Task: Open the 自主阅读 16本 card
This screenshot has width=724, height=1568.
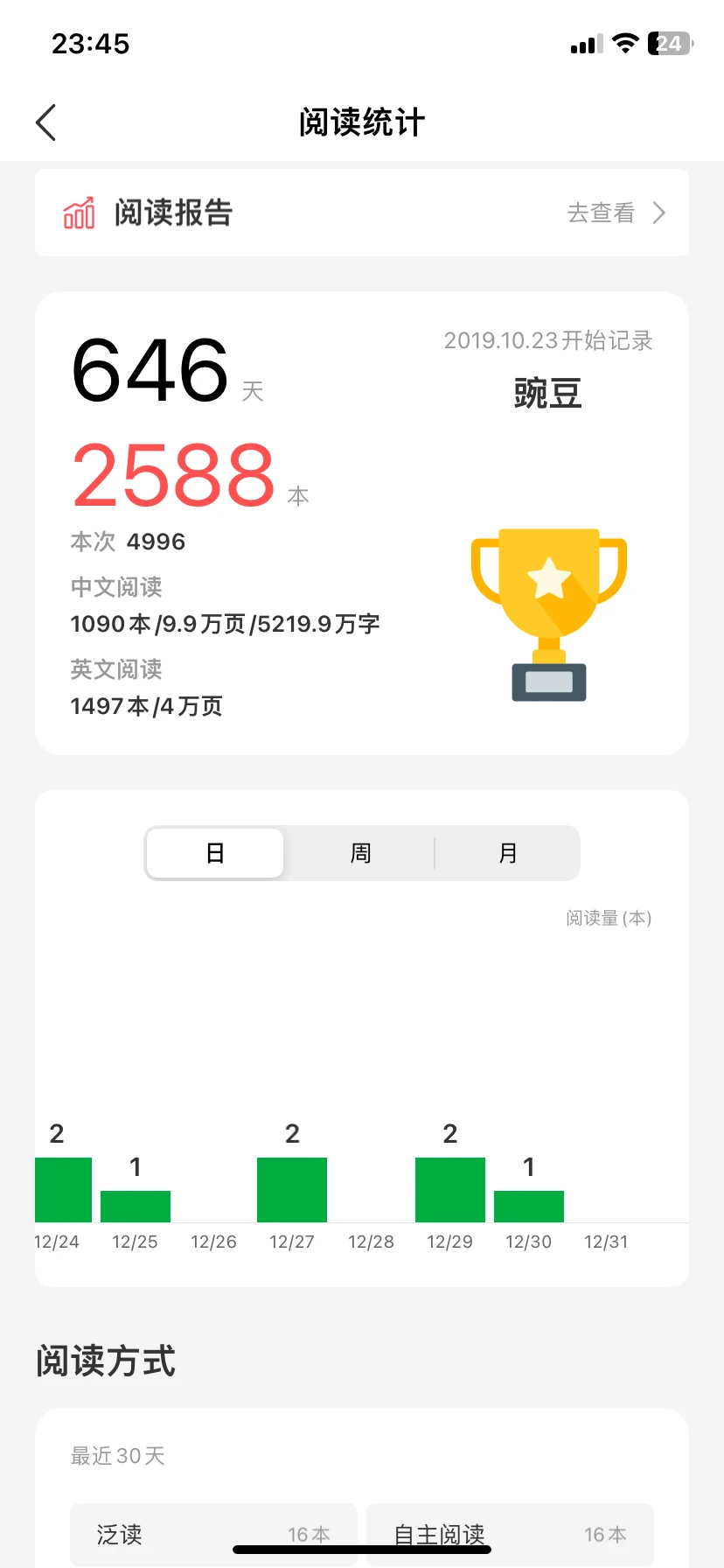Action: 510,1533
